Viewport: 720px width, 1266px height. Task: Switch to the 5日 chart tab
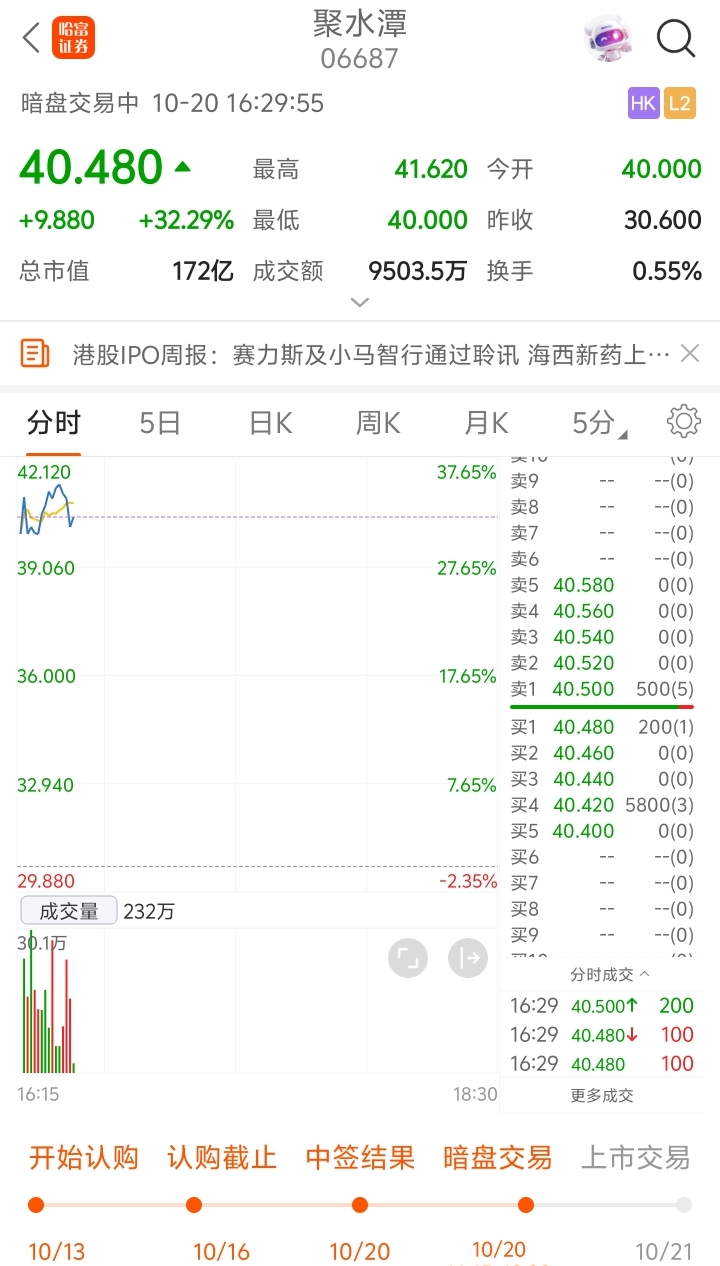coord(160,423)
